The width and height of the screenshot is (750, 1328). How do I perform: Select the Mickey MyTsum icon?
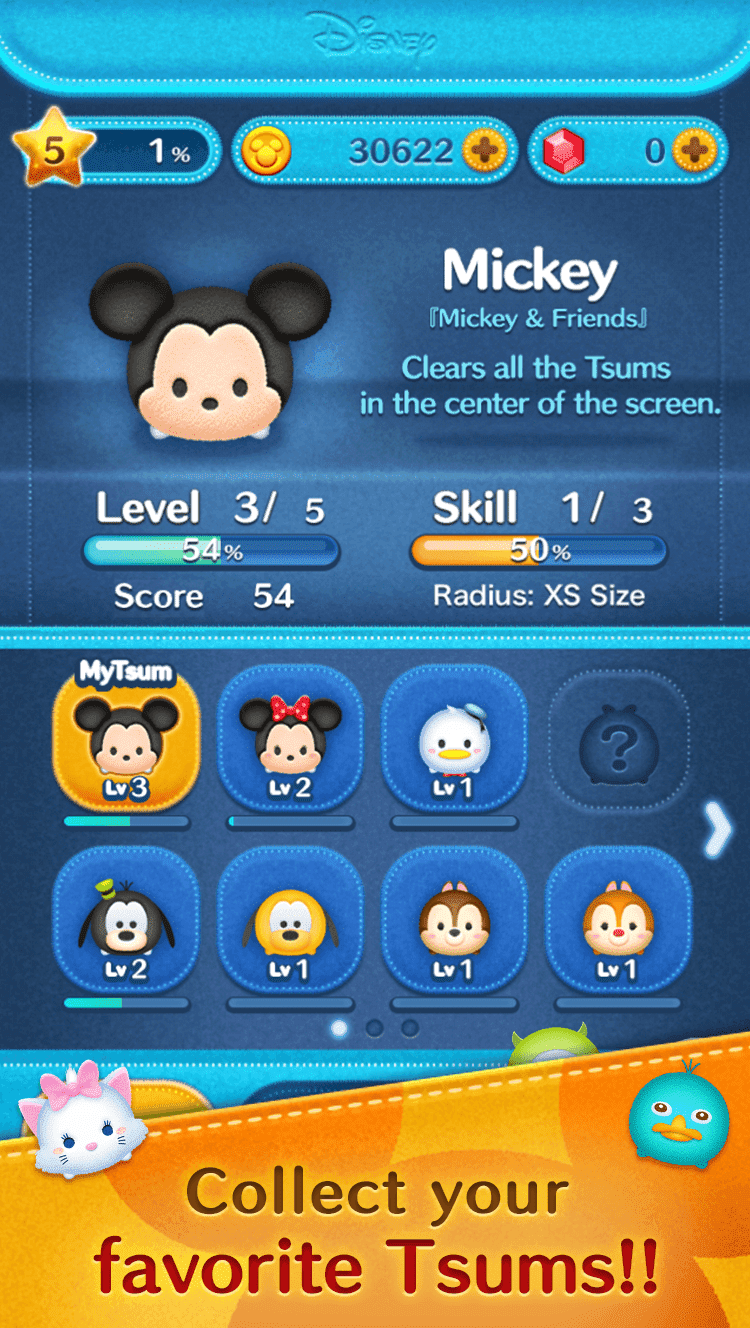pyautogui.click(x=128, y=738)
